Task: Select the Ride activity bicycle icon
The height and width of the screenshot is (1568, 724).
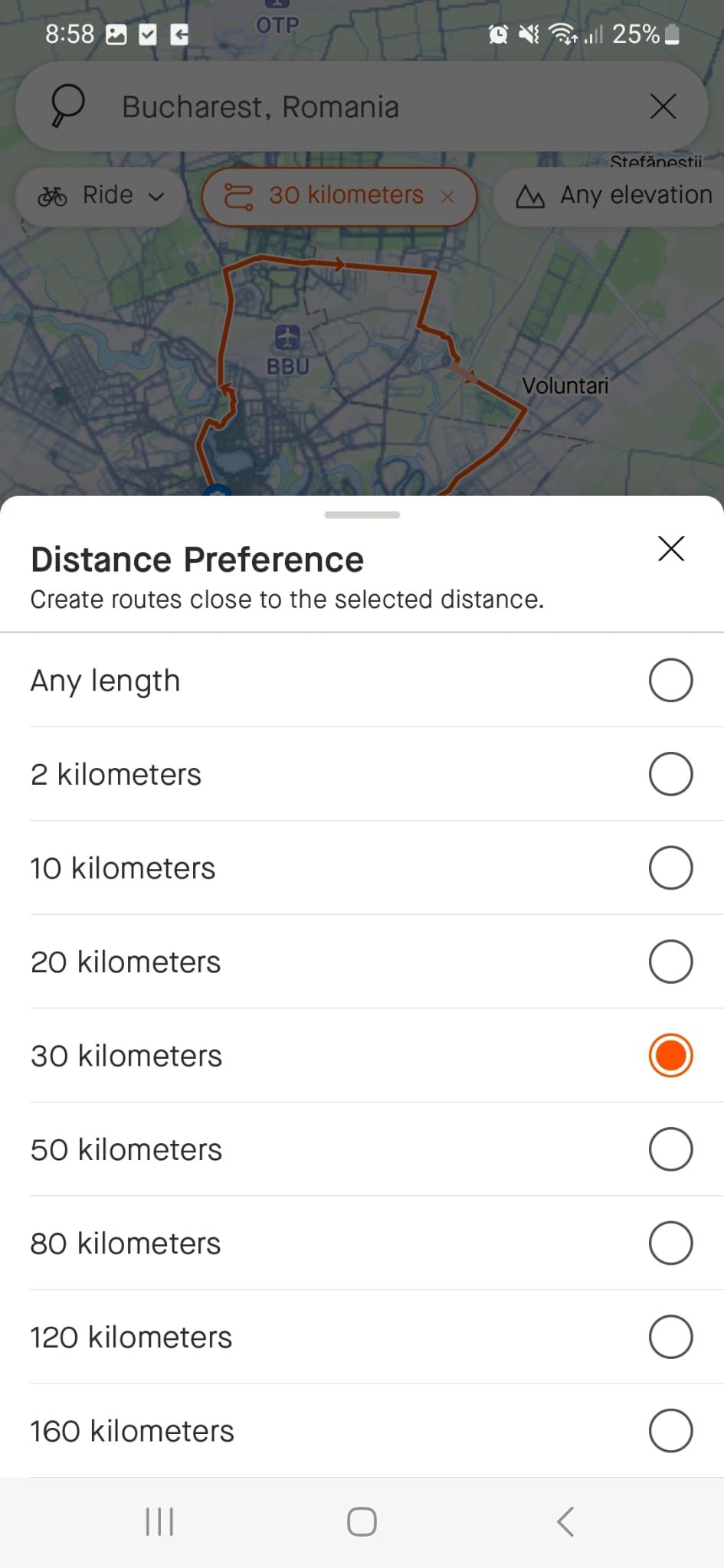Action: [54, 195]
